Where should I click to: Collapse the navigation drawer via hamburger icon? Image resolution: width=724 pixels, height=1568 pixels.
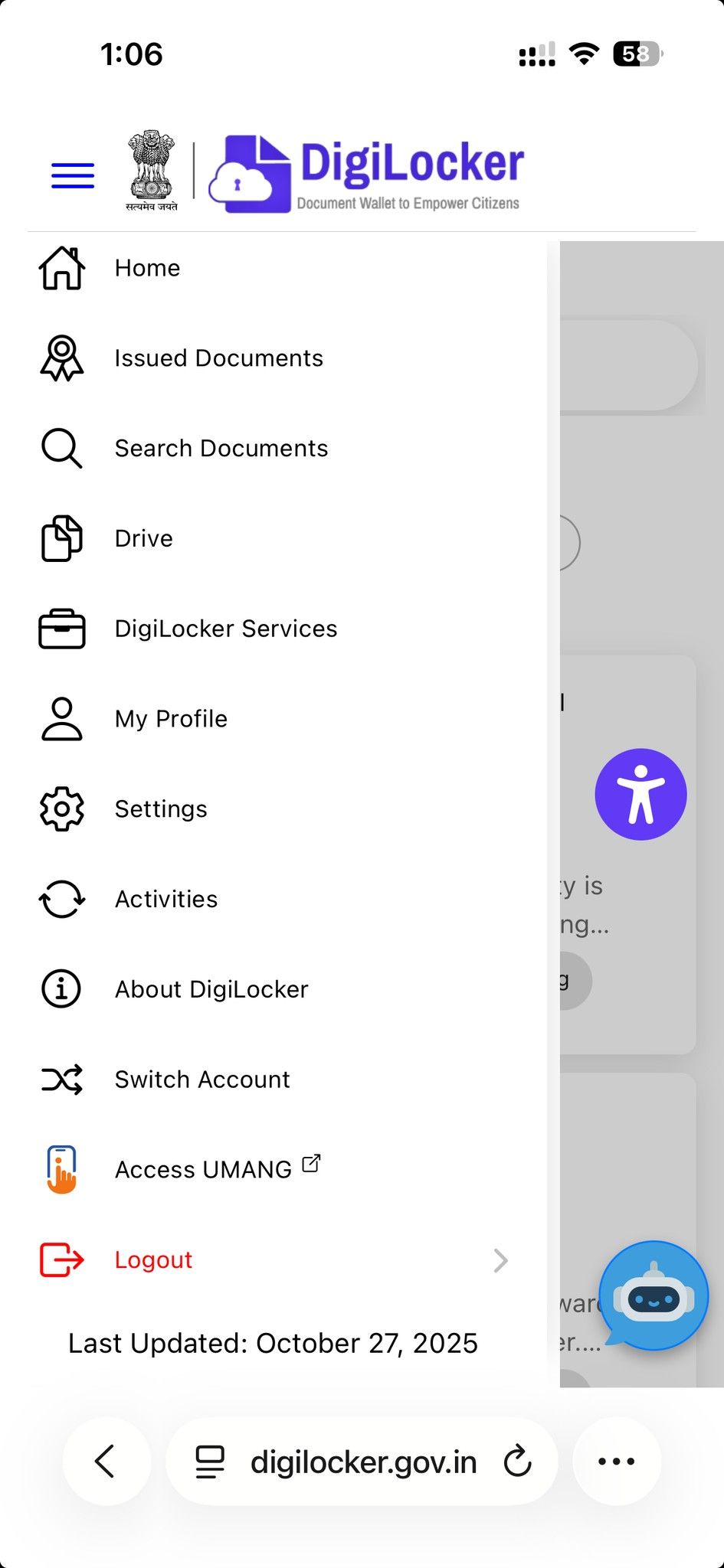[72, 175]
